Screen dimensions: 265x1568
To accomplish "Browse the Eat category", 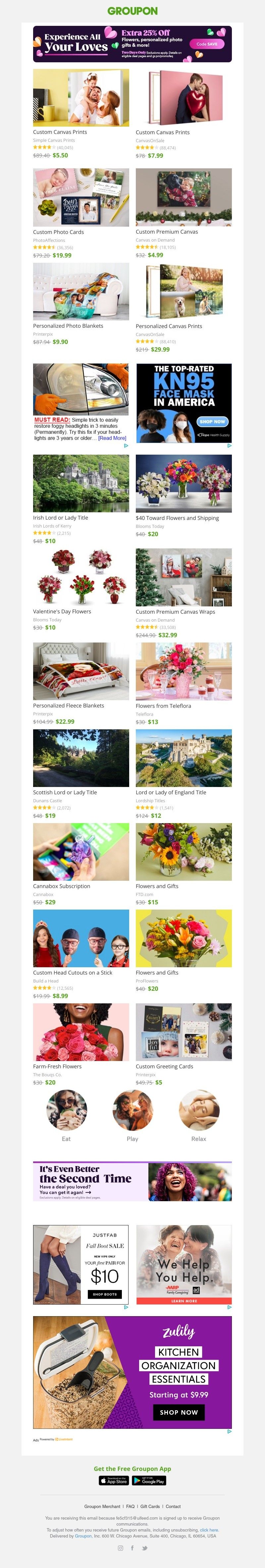I will [66, 1110].
